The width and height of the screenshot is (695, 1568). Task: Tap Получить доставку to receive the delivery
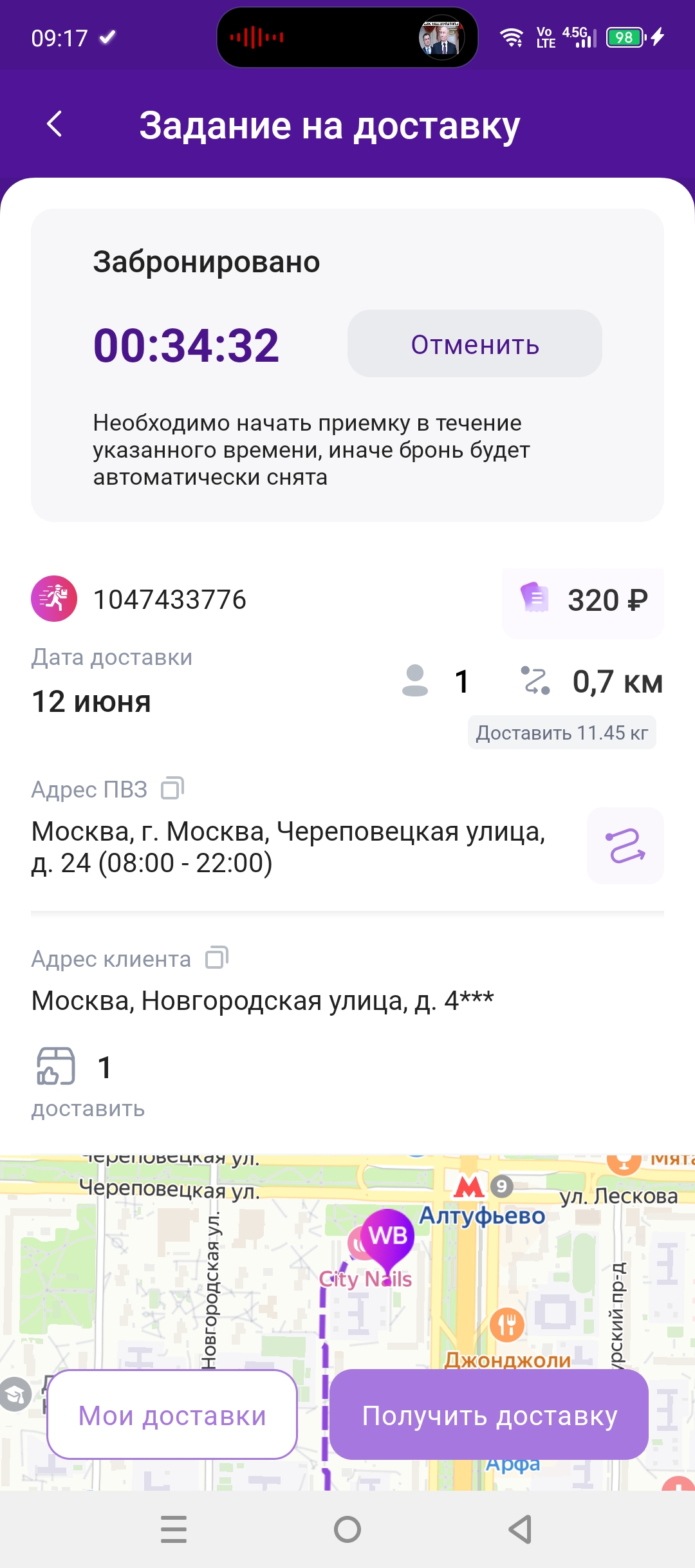(488, 1415)
